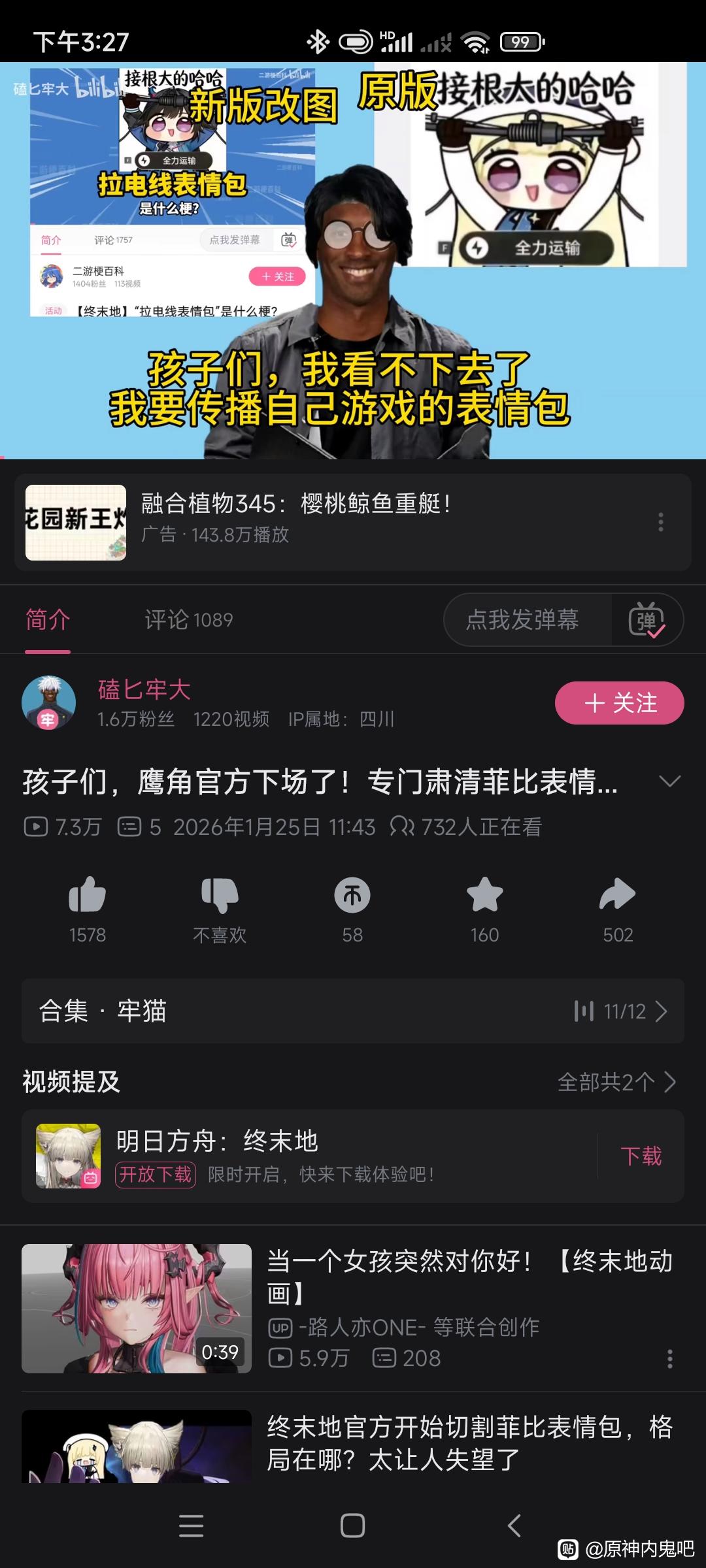Download 明日方舟：终末地 with 下载 button
Image resolution: width=706 pixels, height=1568 pixels.
(x=641, y=1156)
